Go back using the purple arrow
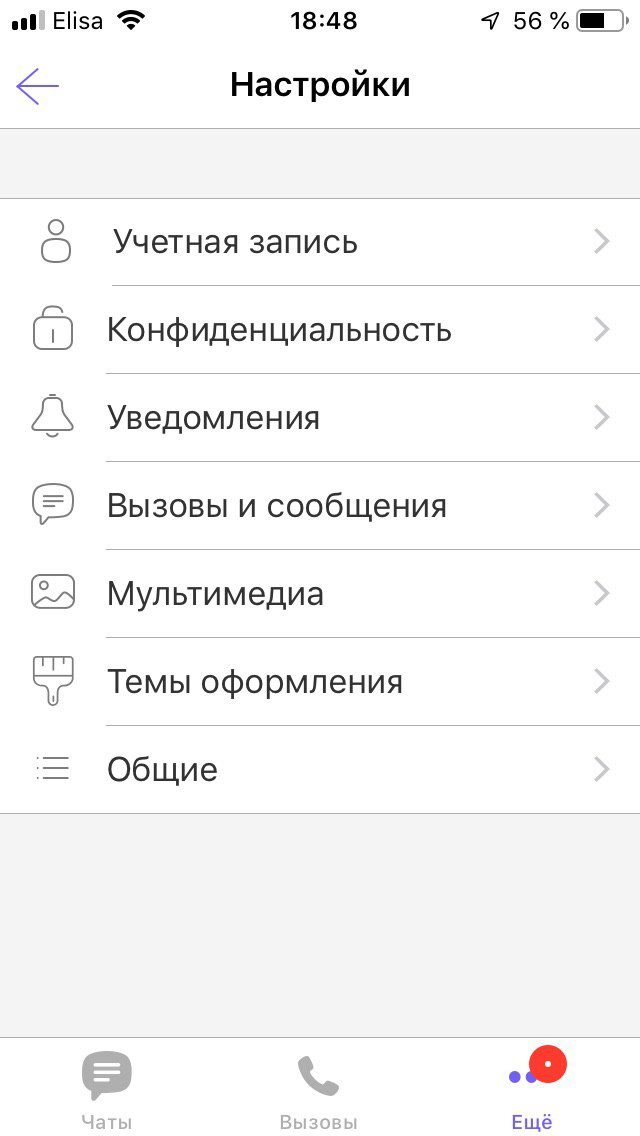640x1136 pixels. tap(38, 86)
